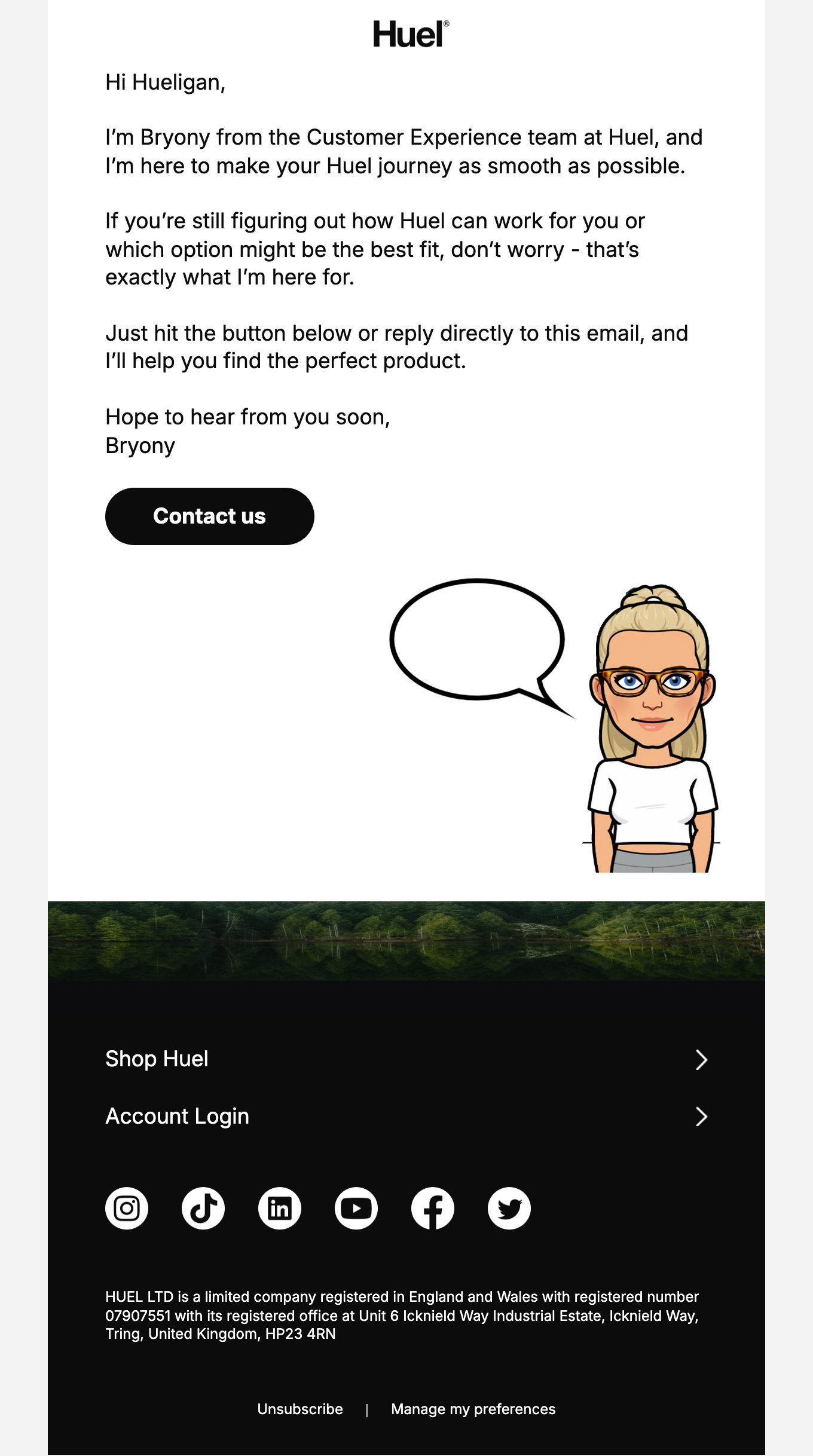Open the Shop Huel row
813x1456 pixels.
click(x=406, y=1059)
